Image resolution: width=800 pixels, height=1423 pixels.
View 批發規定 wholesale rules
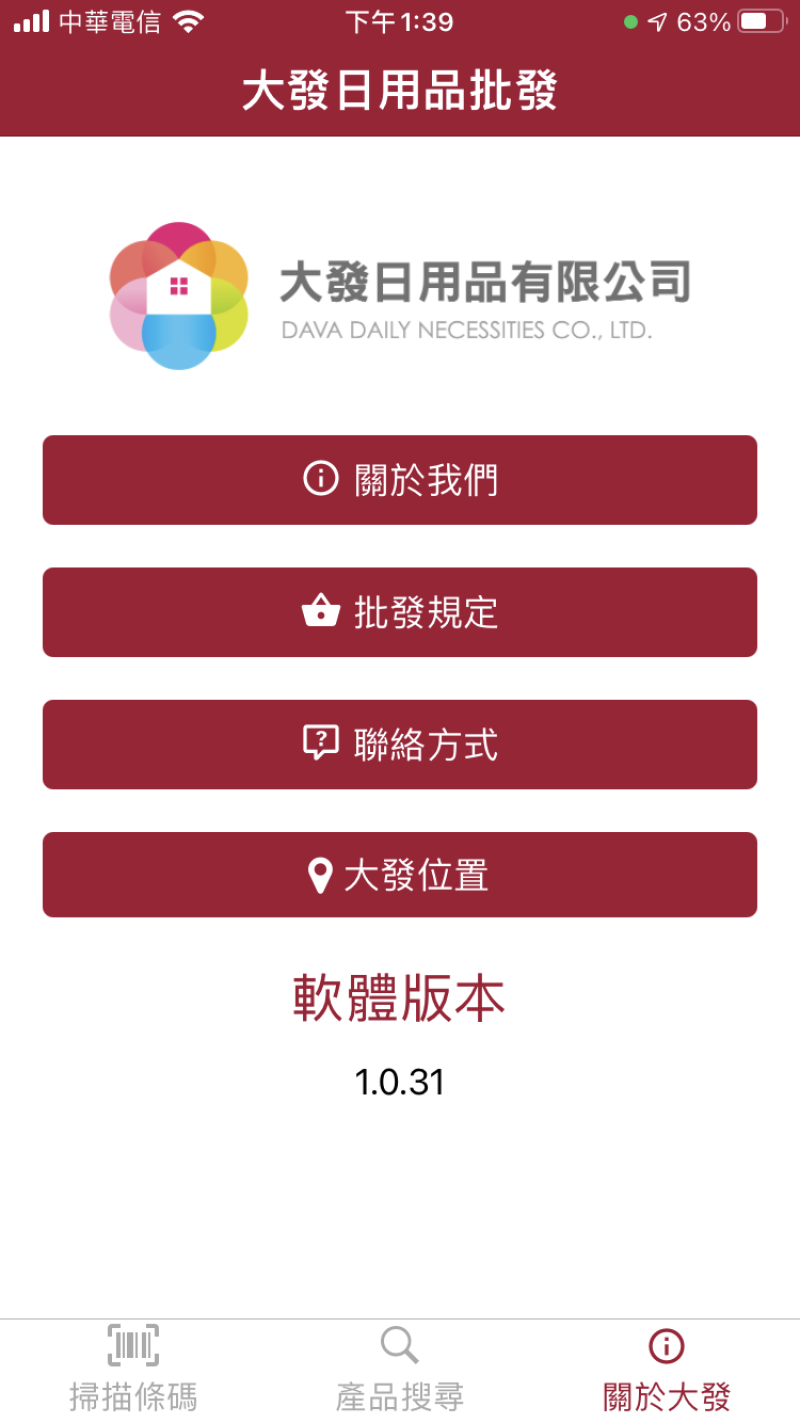[x=400, y=612]
